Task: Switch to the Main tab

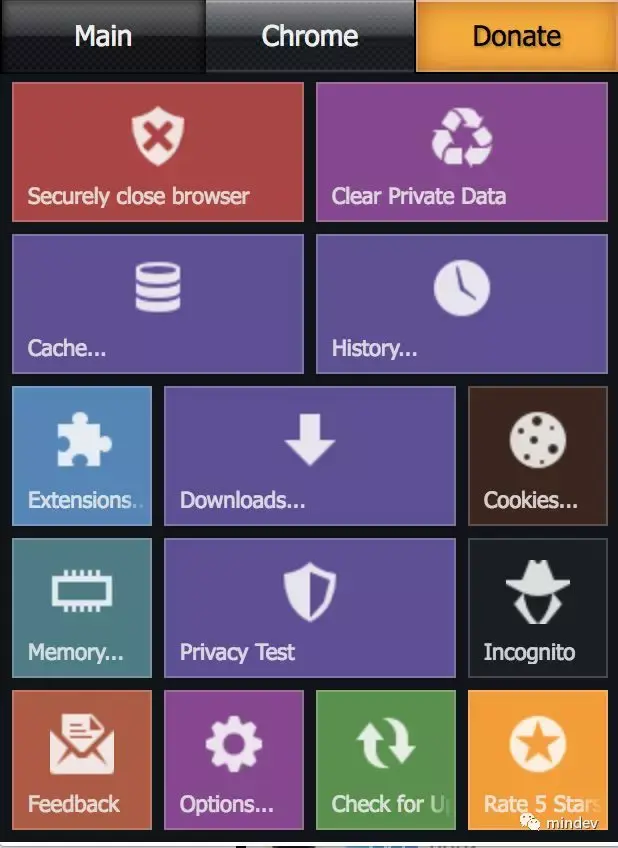Action: pos(103,36)
